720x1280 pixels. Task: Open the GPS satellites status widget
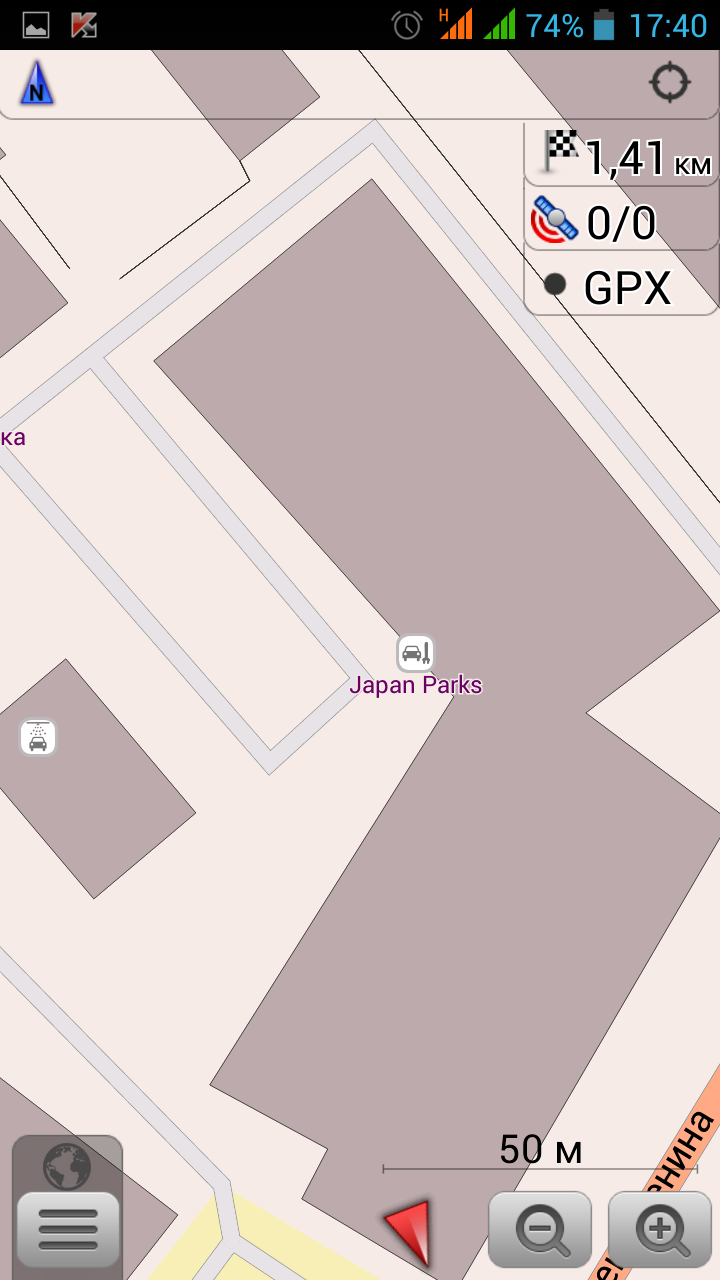point(622,222)
